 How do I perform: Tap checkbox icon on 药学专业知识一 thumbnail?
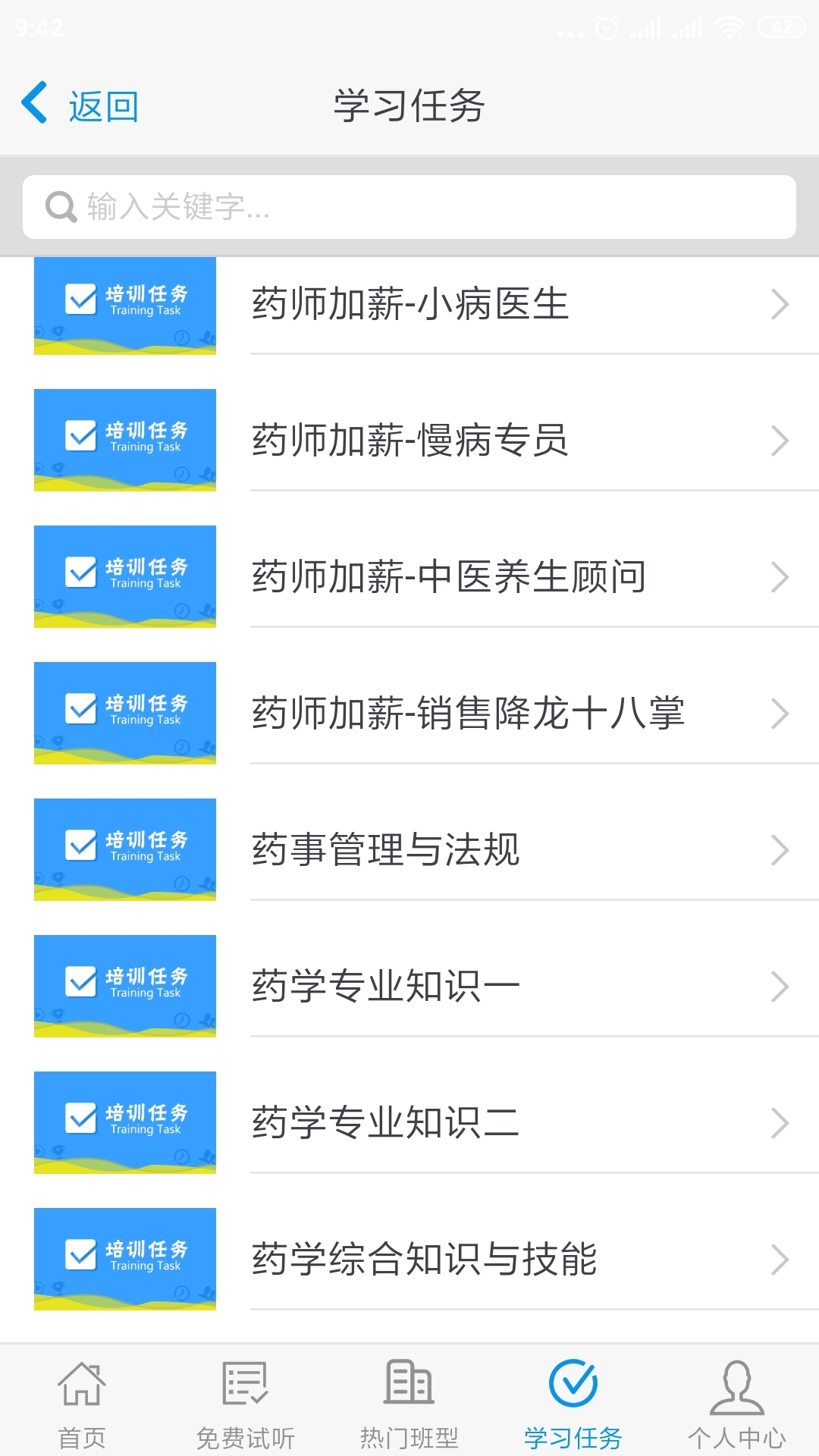tap(79, 981)
